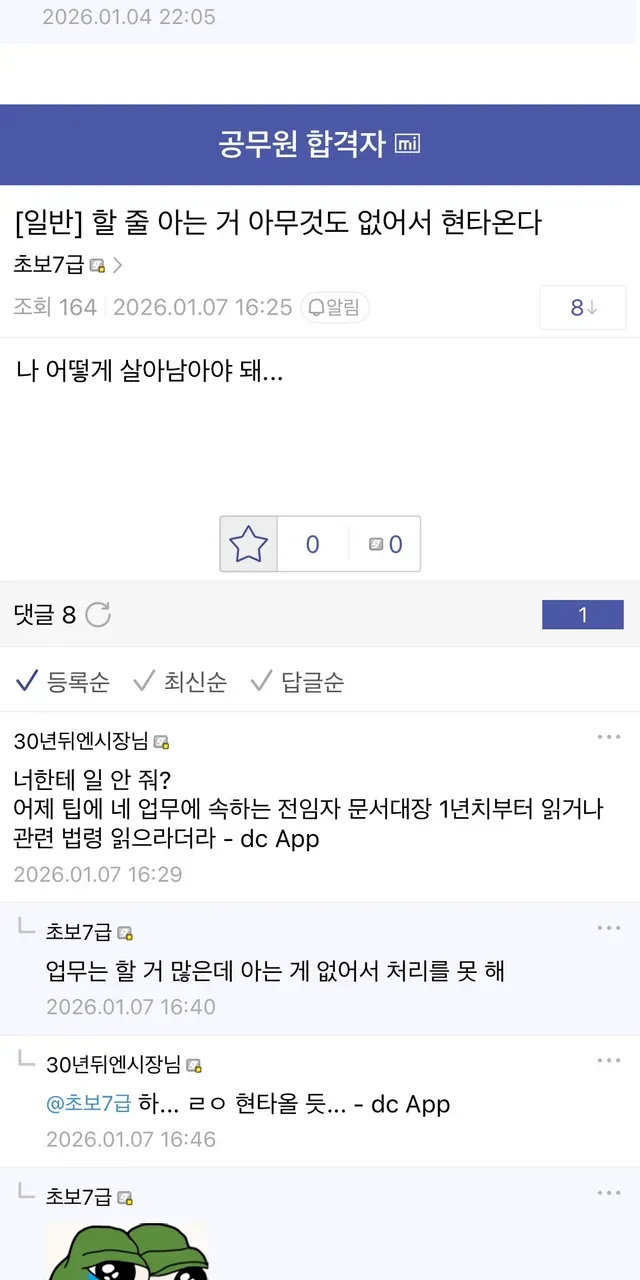The image size is (640, 1280).
Task: Sort comments by 등록순
Action: (63, 682)
